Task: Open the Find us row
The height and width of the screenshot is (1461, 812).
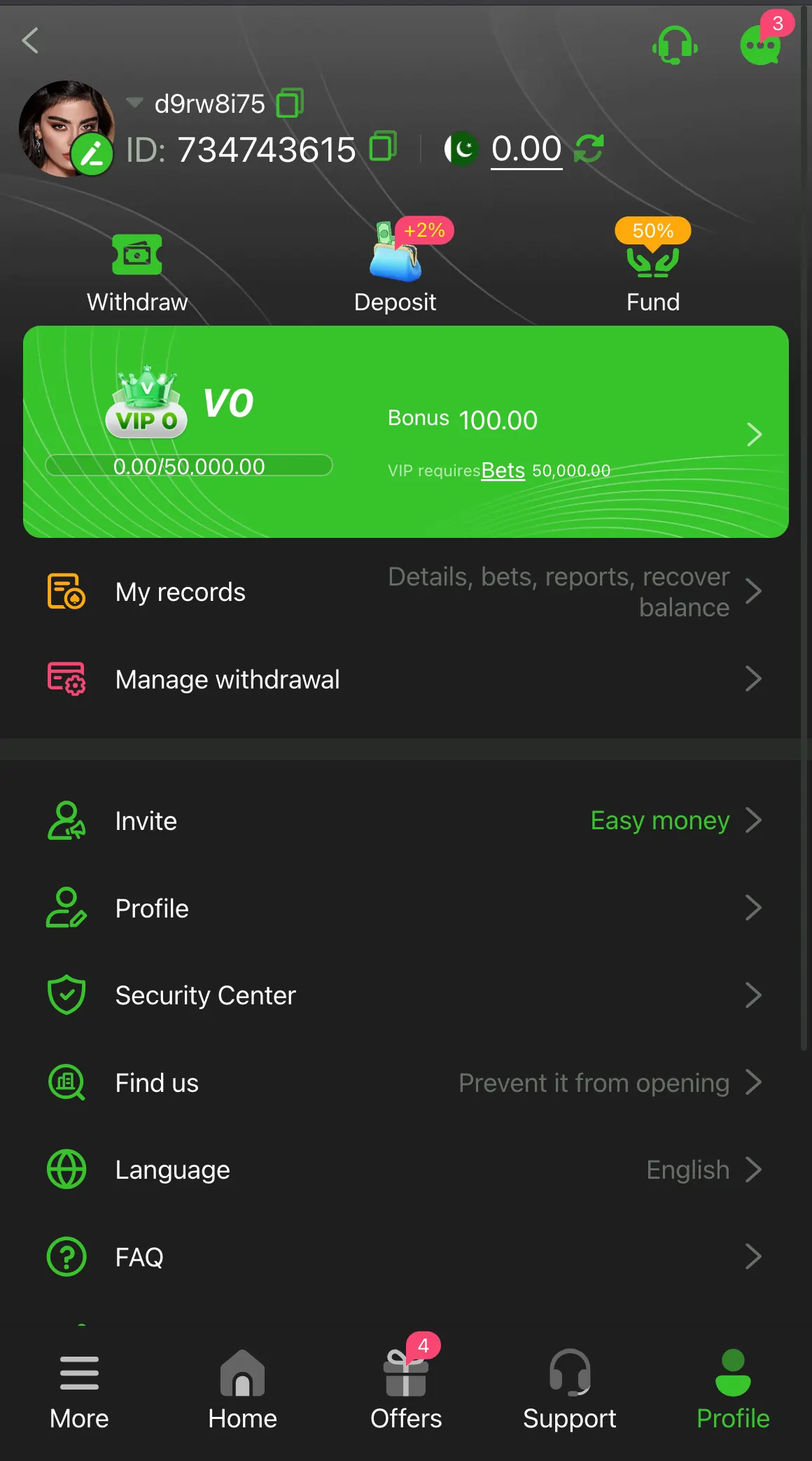Action: [x=406, y=1083]
